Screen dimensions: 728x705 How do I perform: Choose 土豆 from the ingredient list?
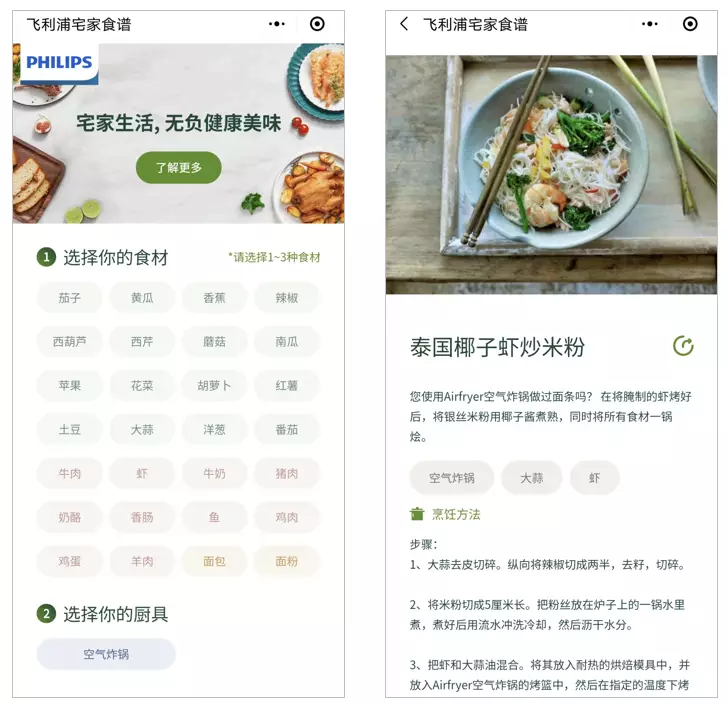(69, 430)
